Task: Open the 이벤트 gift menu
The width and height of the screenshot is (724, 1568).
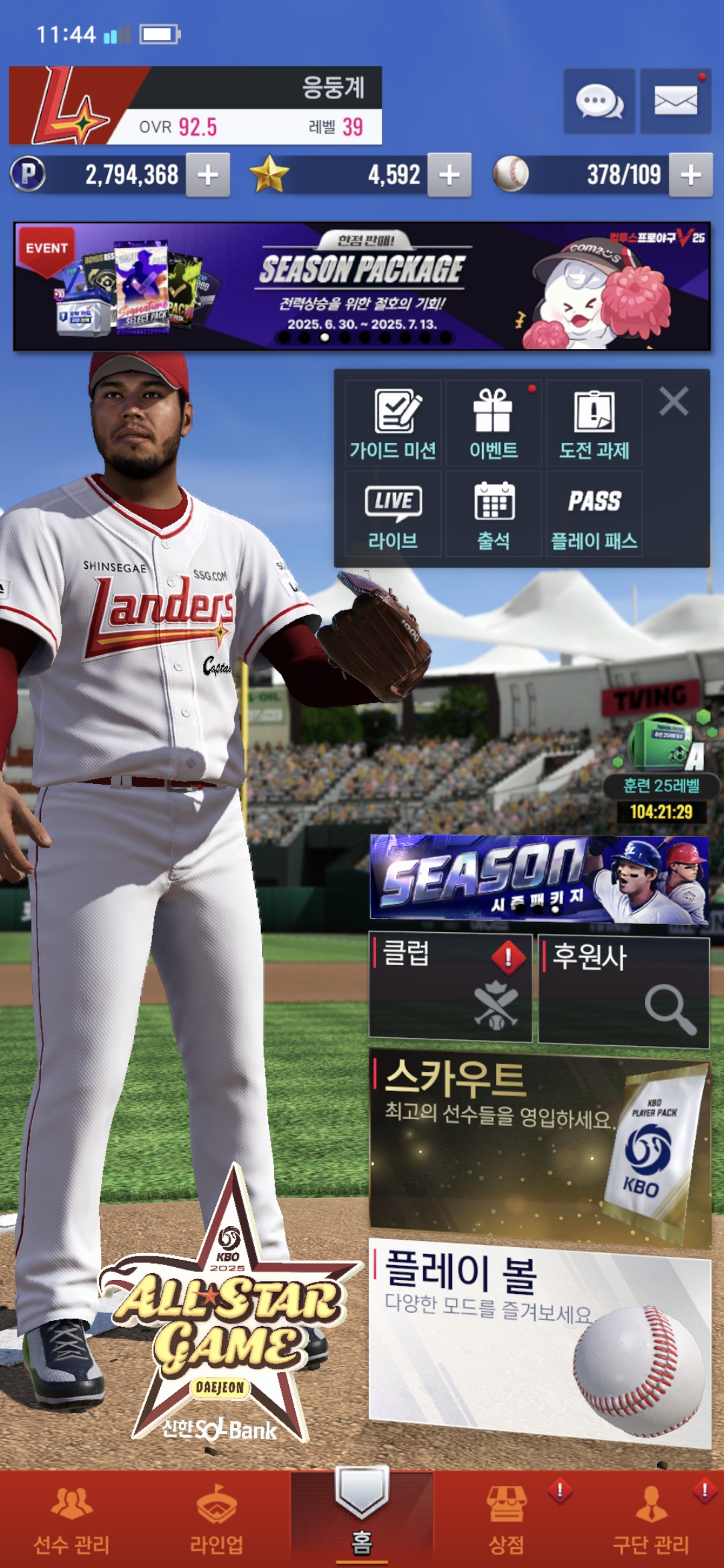Action: 493,423
